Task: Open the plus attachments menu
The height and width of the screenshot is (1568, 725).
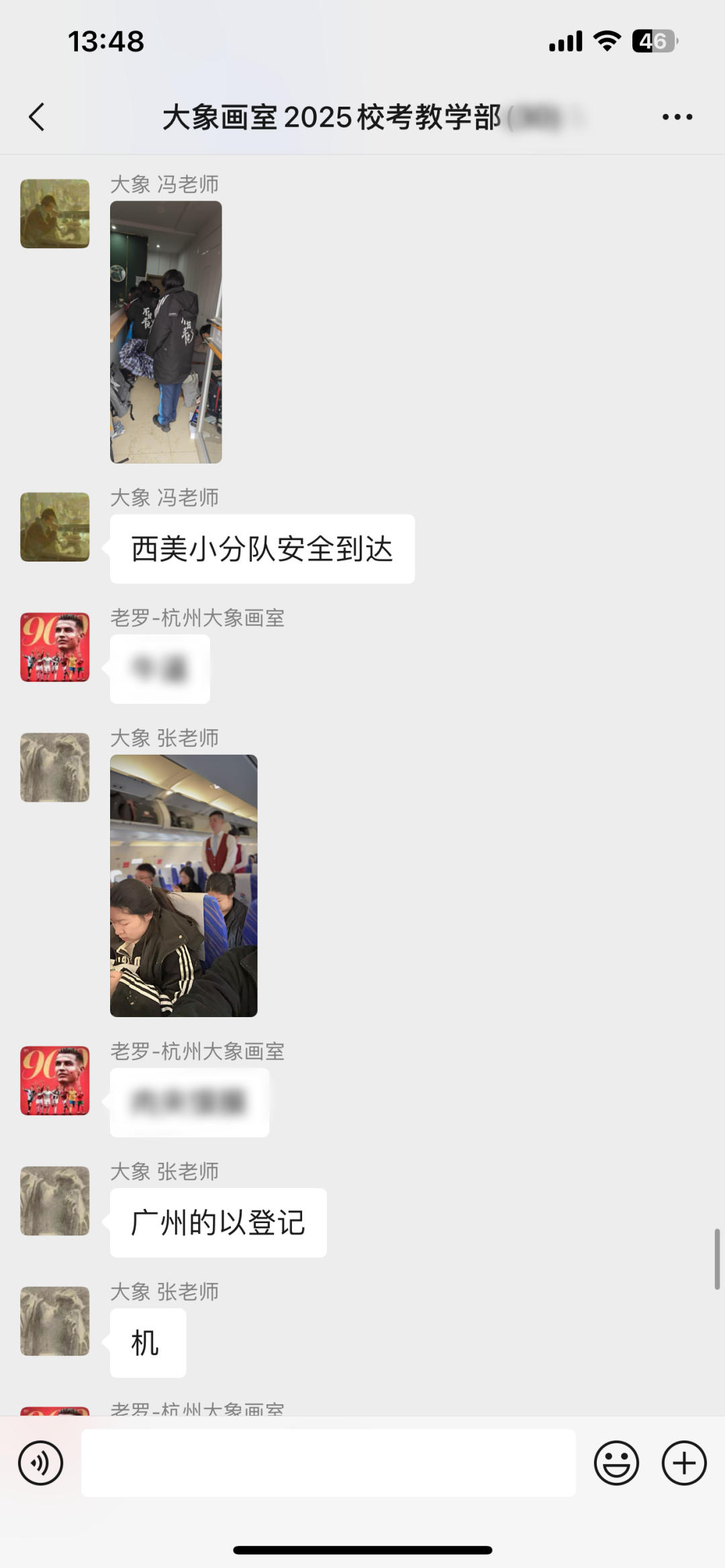Action: pos(684,1463)
